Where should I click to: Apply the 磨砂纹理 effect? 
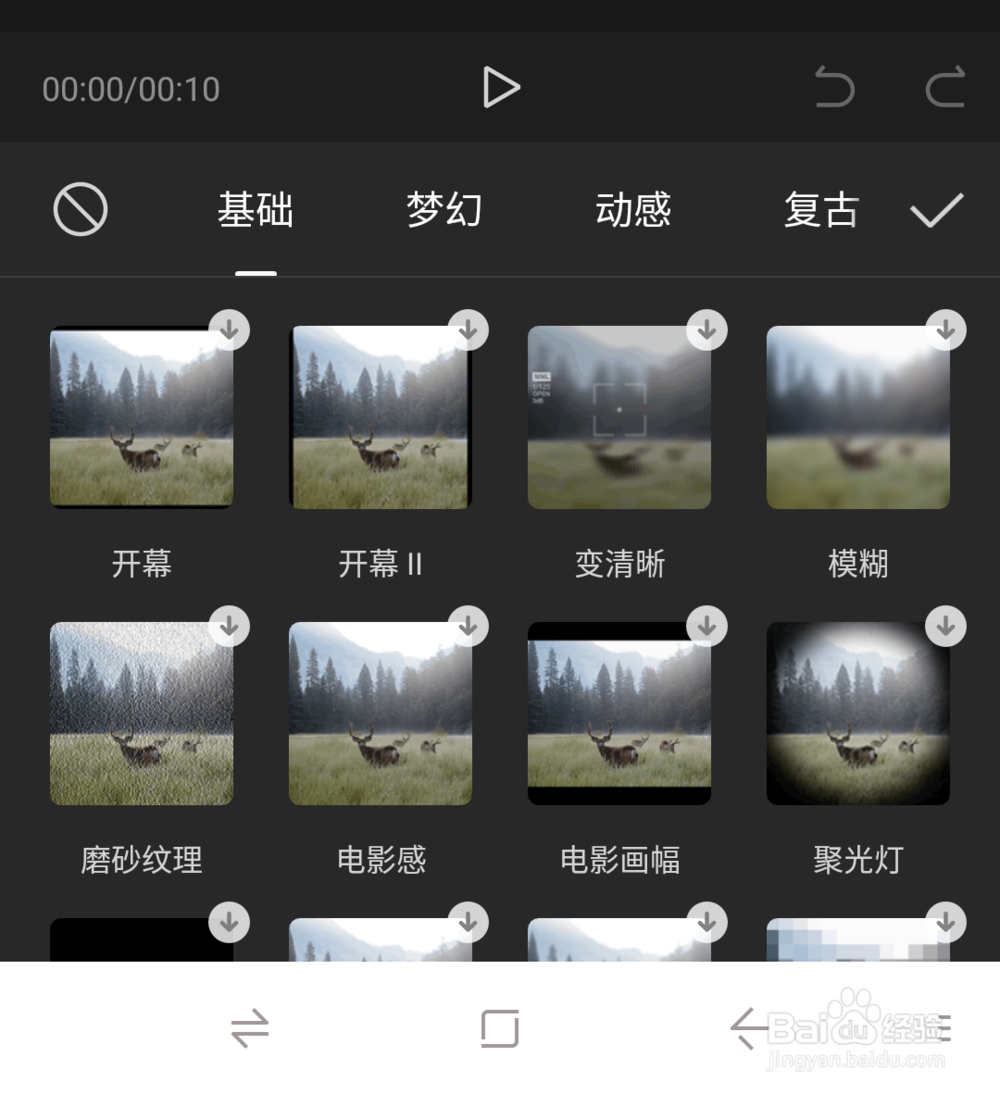(143, 714)
